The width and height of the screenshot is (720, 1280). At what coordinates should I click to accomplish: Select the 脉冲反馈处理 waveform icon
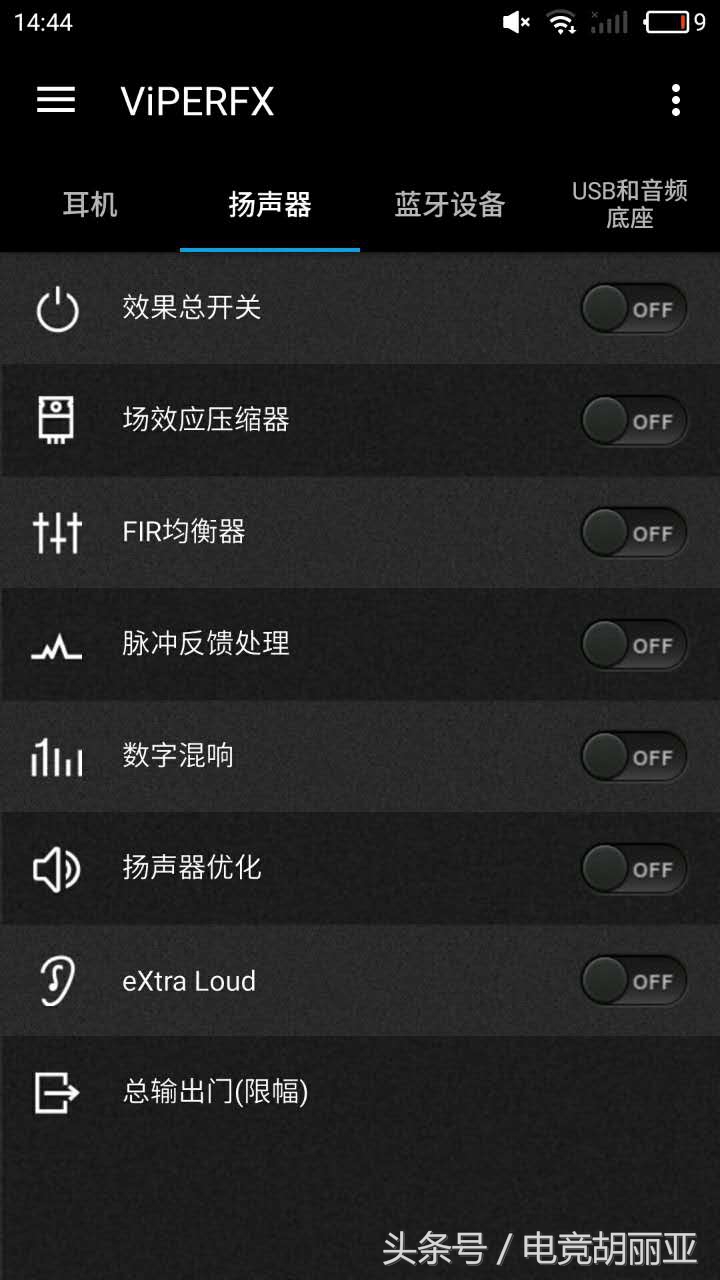pyautogui.click(x=57, y=645)
